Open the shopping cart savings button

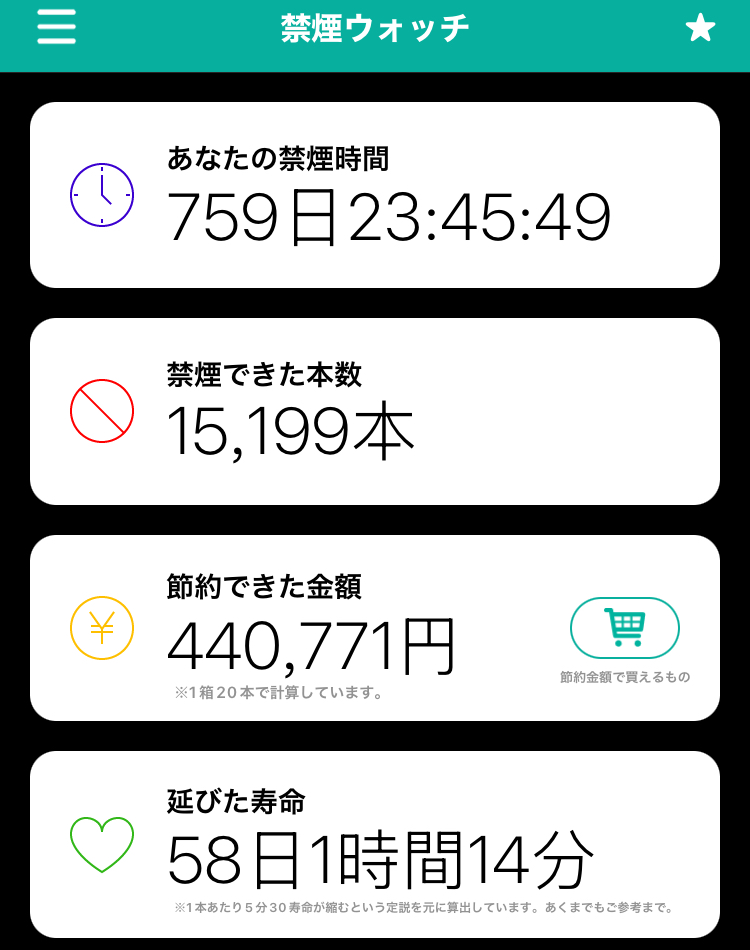coord(625,628)
